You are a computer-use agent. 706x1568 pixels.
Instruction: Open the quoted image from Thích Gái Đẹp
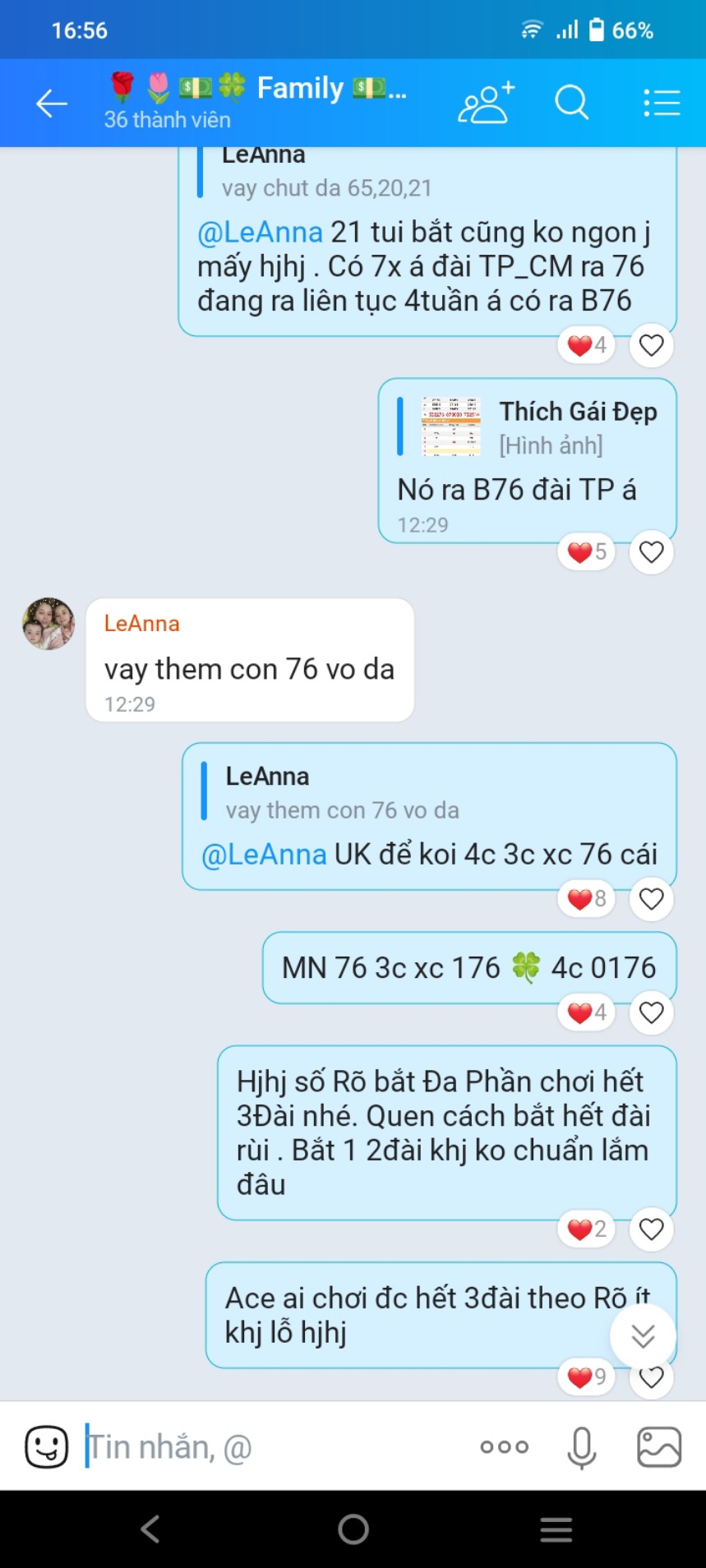pos(451,427)
